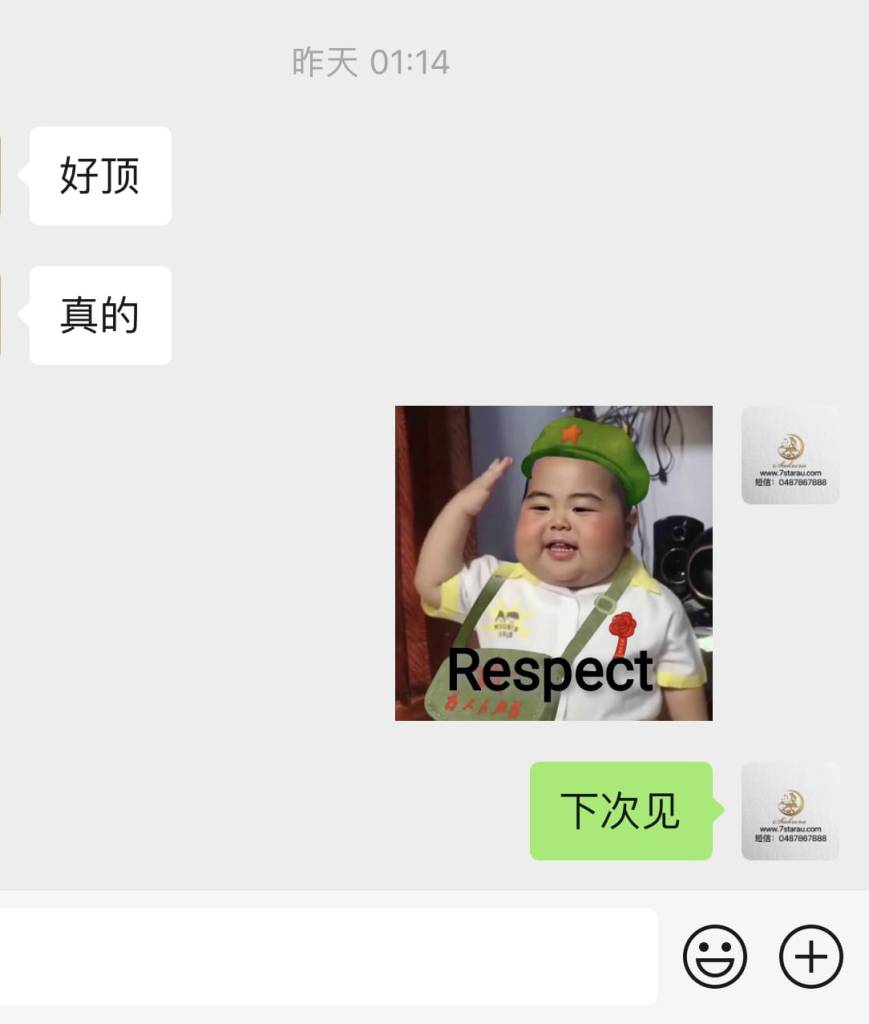This screenshot has height=1024, width=869.
Task: Open sender avatar beside 下次见 message
Action: click(790, 811)
